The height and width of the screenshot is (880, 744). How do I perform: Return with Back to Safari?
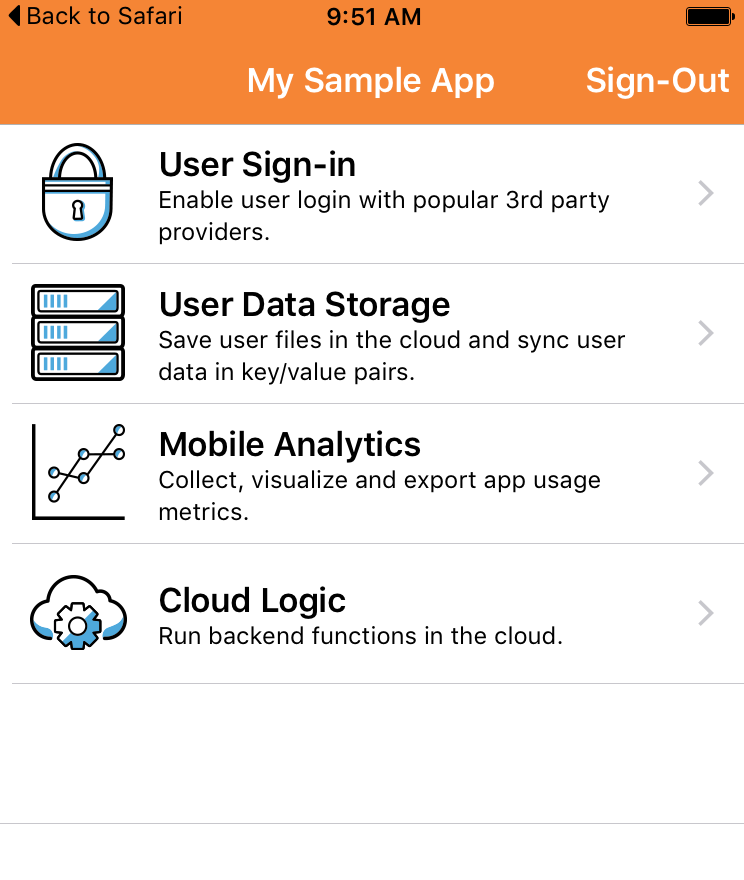point(96,16)
